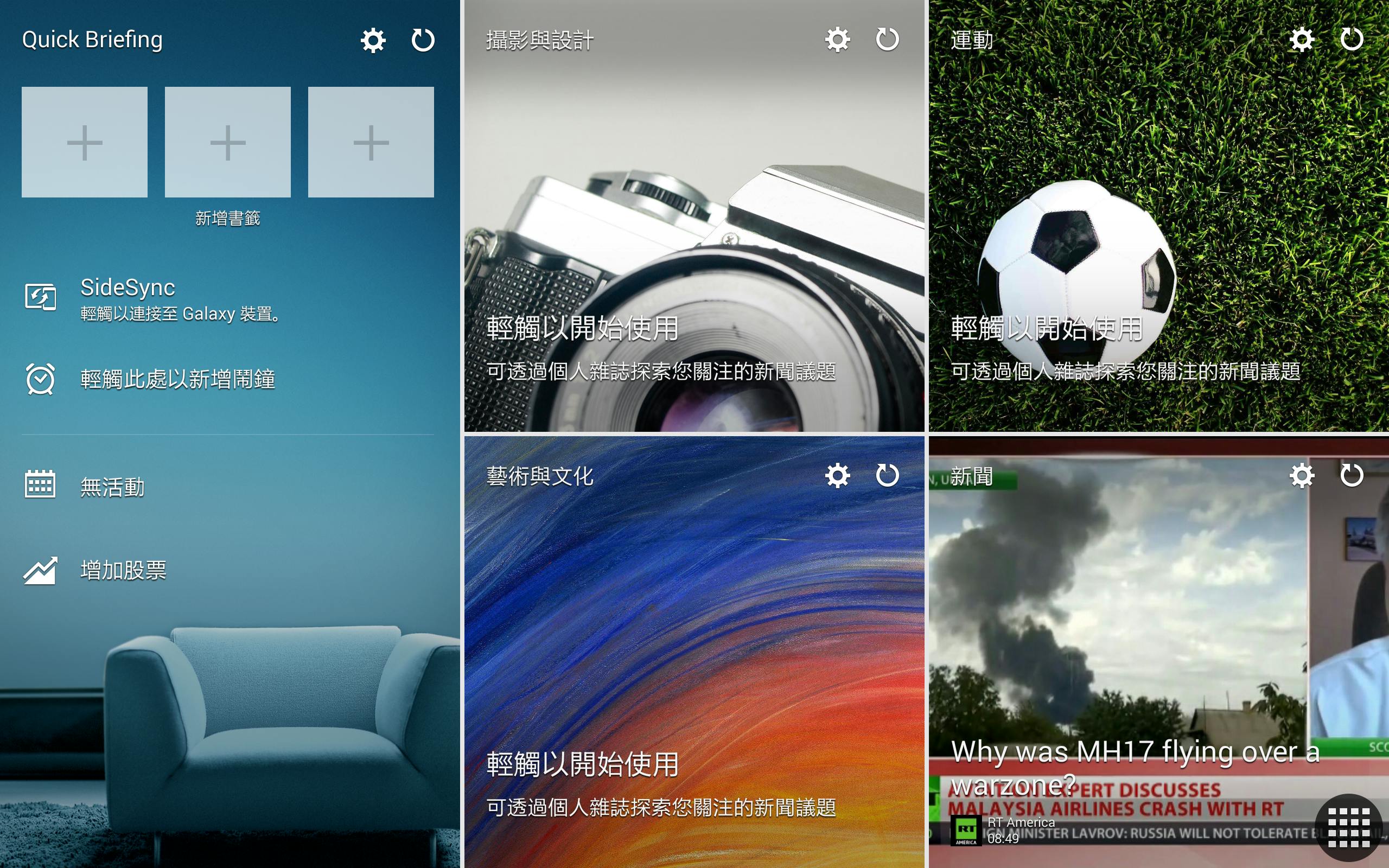
Task: Refresh the 攝影與設計 tile
Action: (x=887, y=40)
